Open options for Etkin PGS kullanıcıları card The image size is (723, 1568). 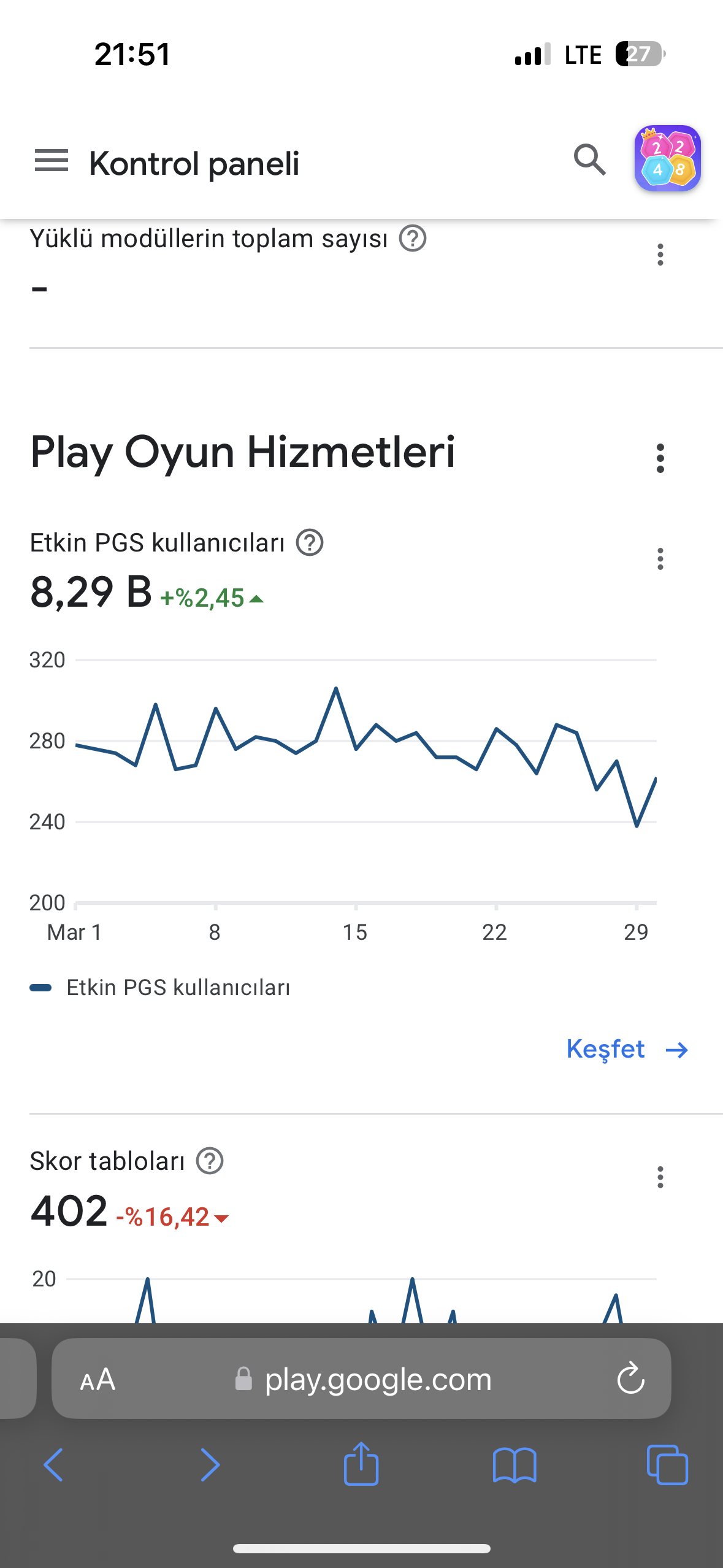660,559
